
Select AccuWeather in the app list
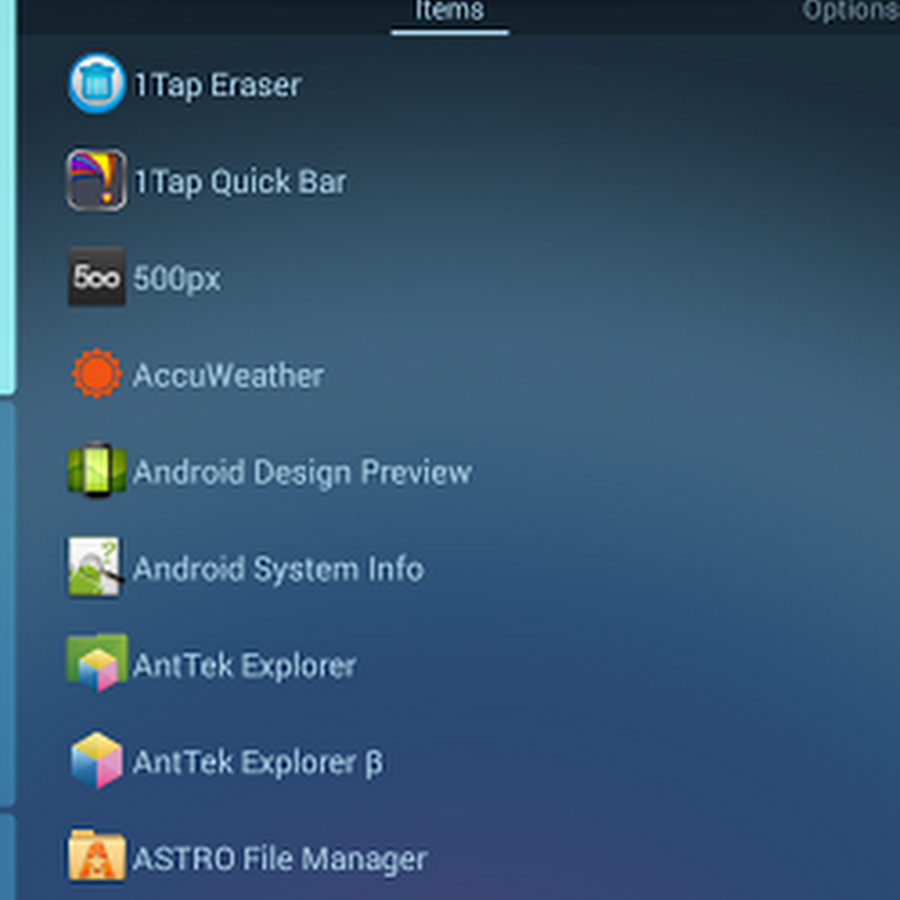[x=228, y=376]
